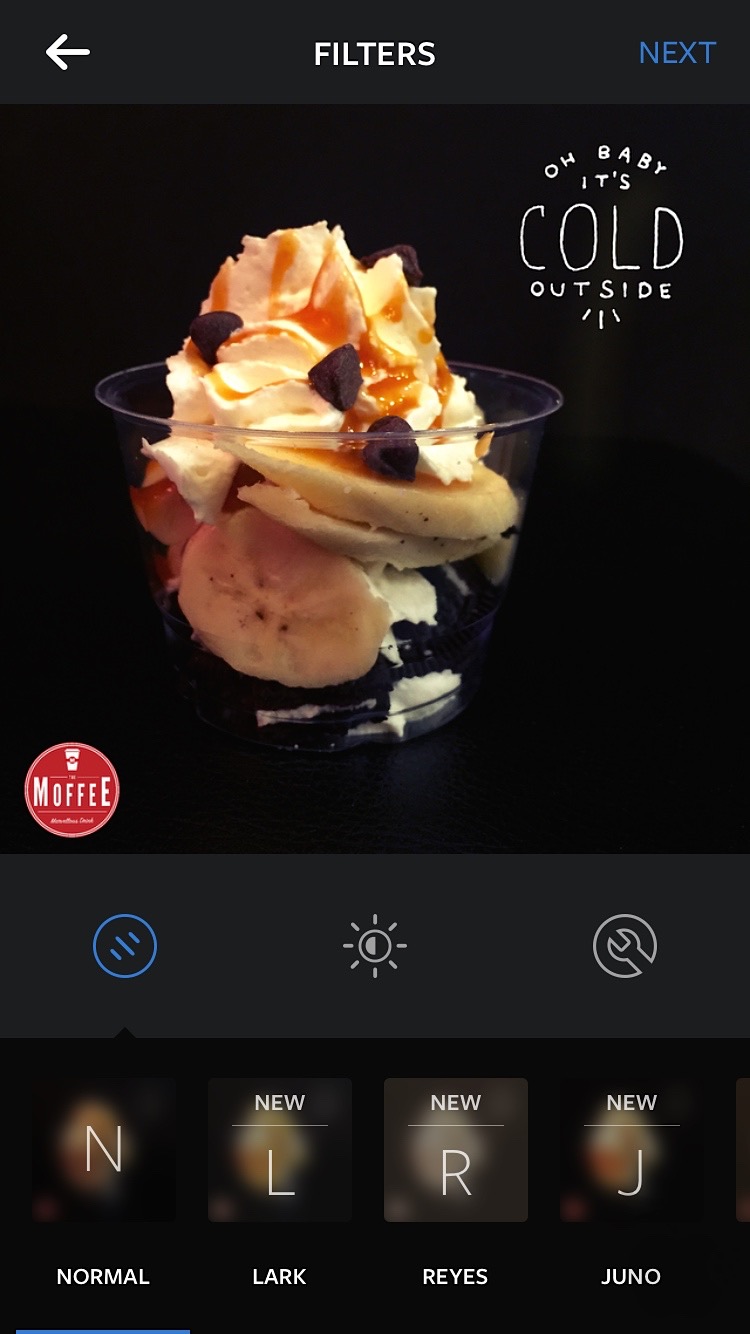Apply the Normal filter thumbnail
This screenshot has width=750, height=1334.
click(x=103, y=1149)
